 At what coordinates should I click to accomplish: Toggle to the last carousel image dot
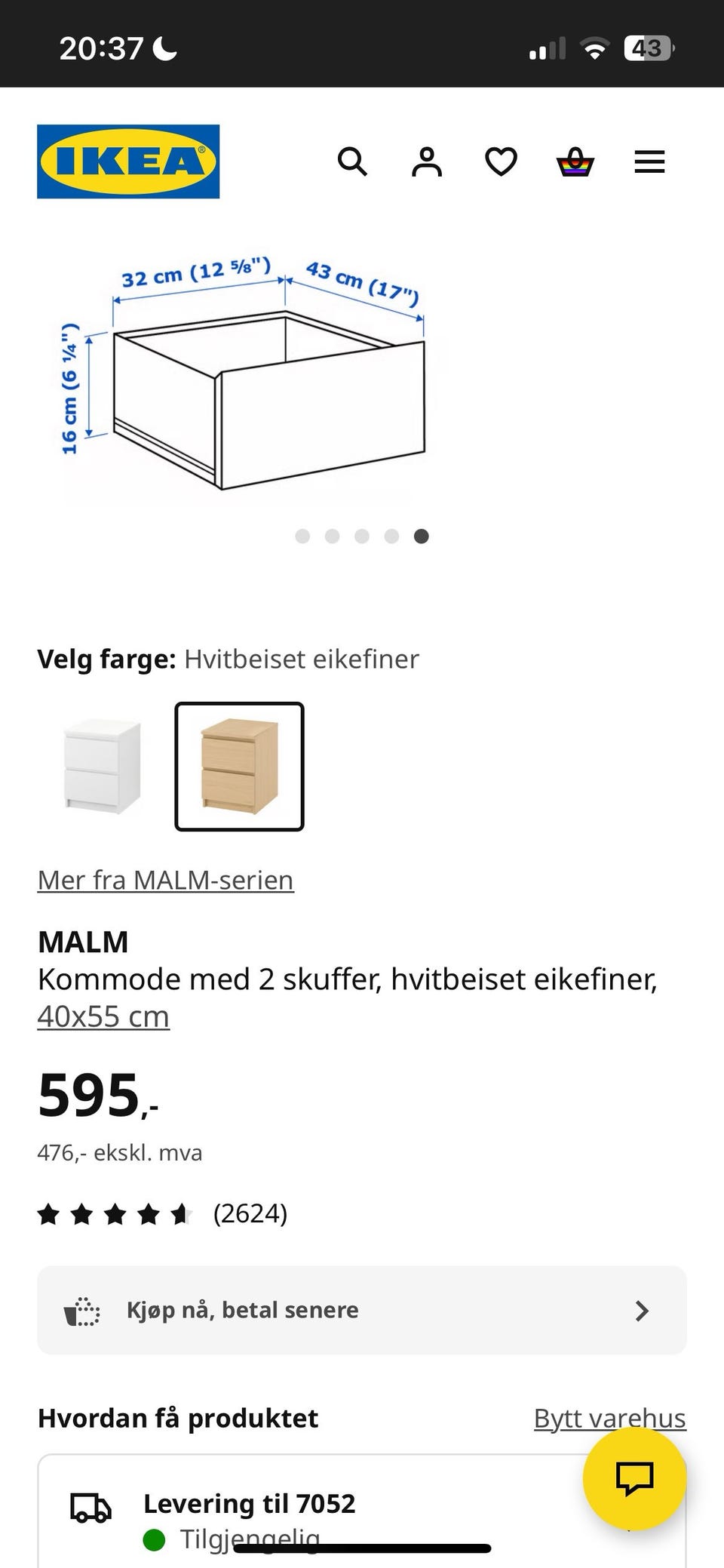(422, 537)
